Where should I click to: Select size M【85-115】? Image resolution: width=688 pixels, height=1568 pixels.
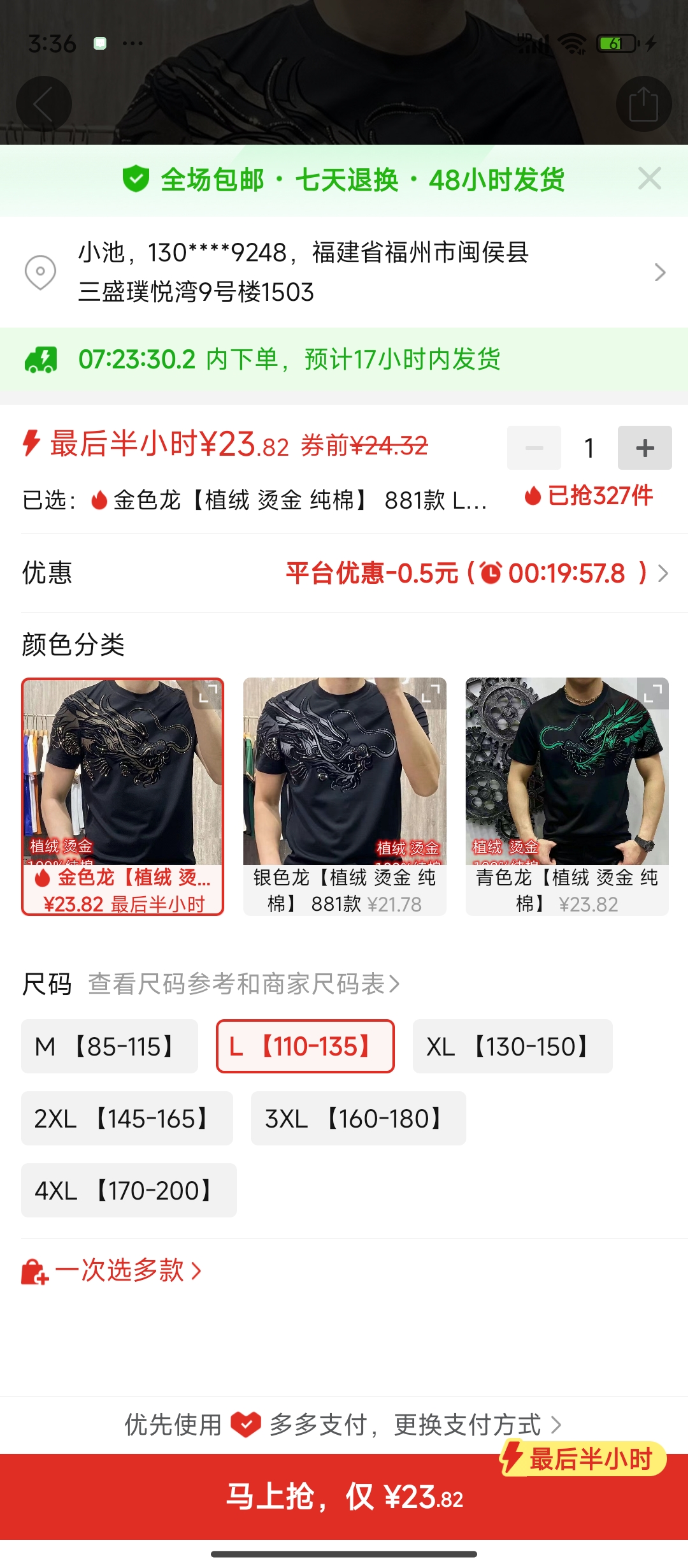click(x=110, y=1047)
